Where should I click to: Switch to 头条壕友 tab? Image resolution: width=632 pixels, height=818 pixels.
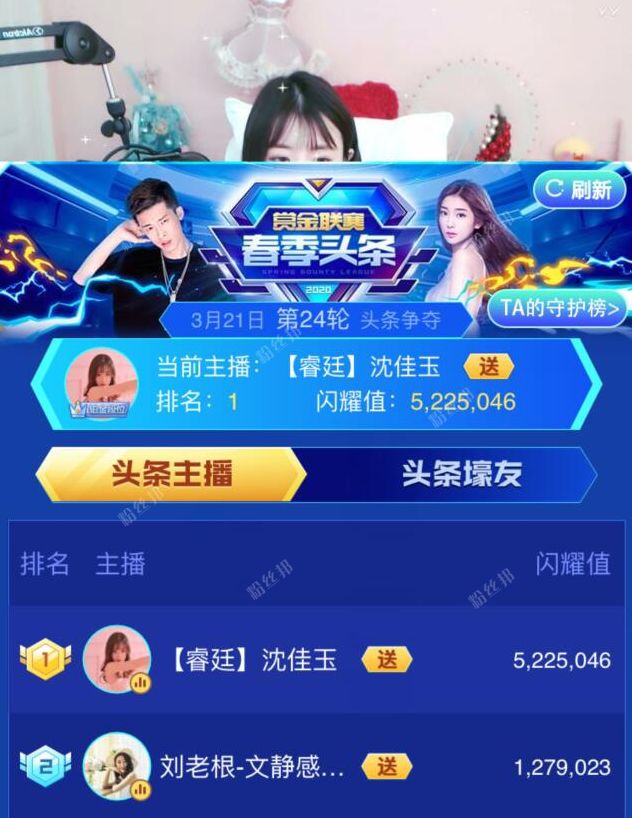pyautogui.click(x=462, y=474)
